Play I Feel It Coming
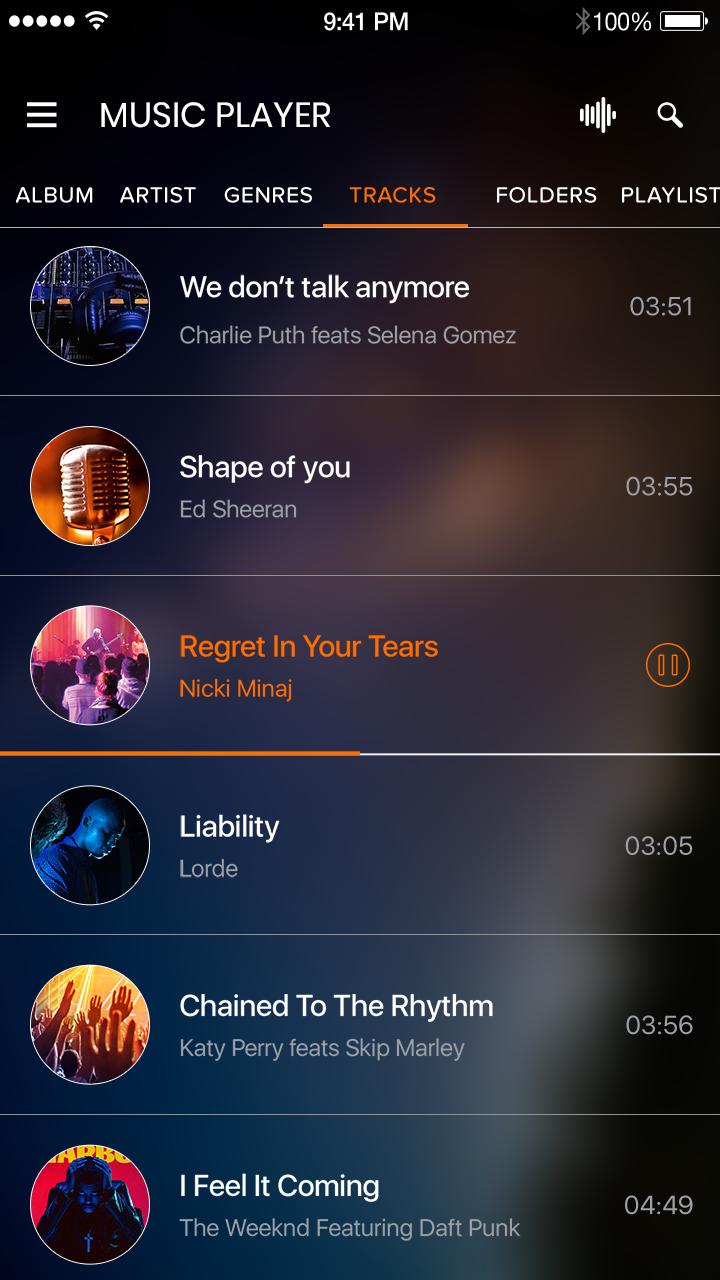Image resolution: width=720 pixels, height=1280 pixels. 360,1198
